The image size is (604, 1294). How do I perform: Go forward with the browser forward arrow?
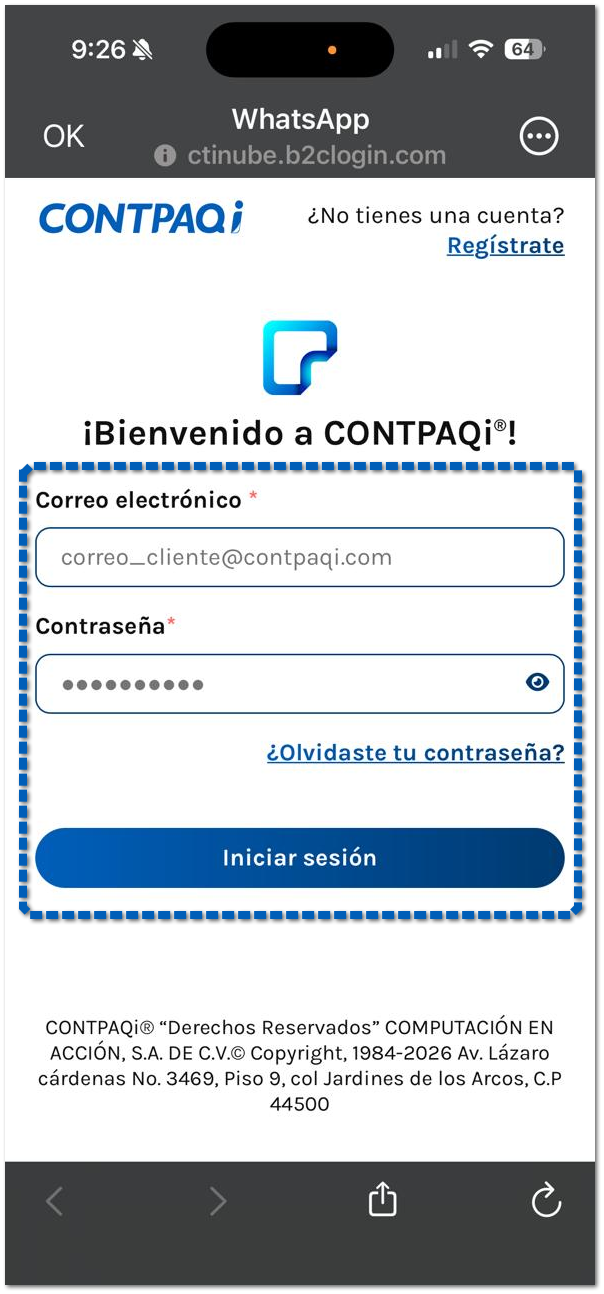[x=218, y=1201]
